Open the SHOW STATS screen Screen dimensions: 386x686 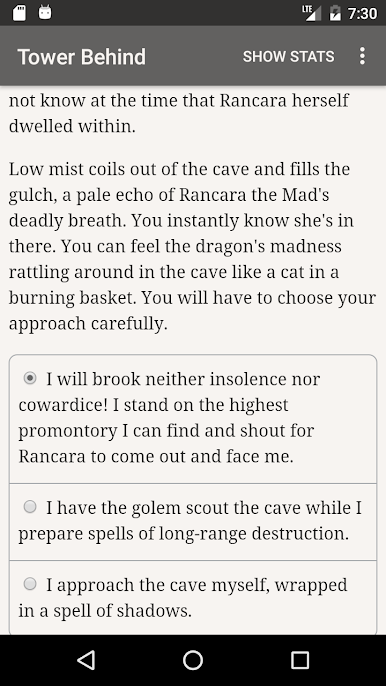point(288,56)
